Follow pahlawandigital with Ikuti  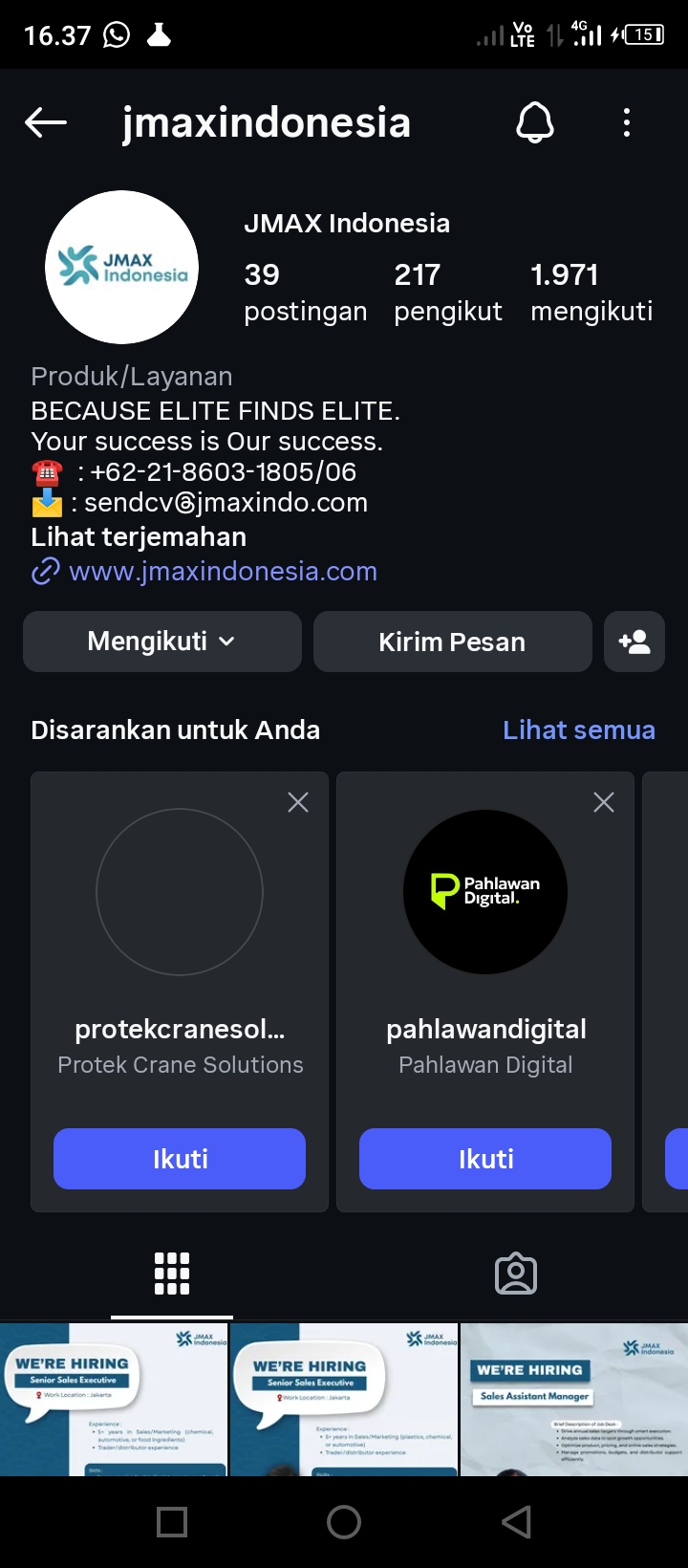485,1159
